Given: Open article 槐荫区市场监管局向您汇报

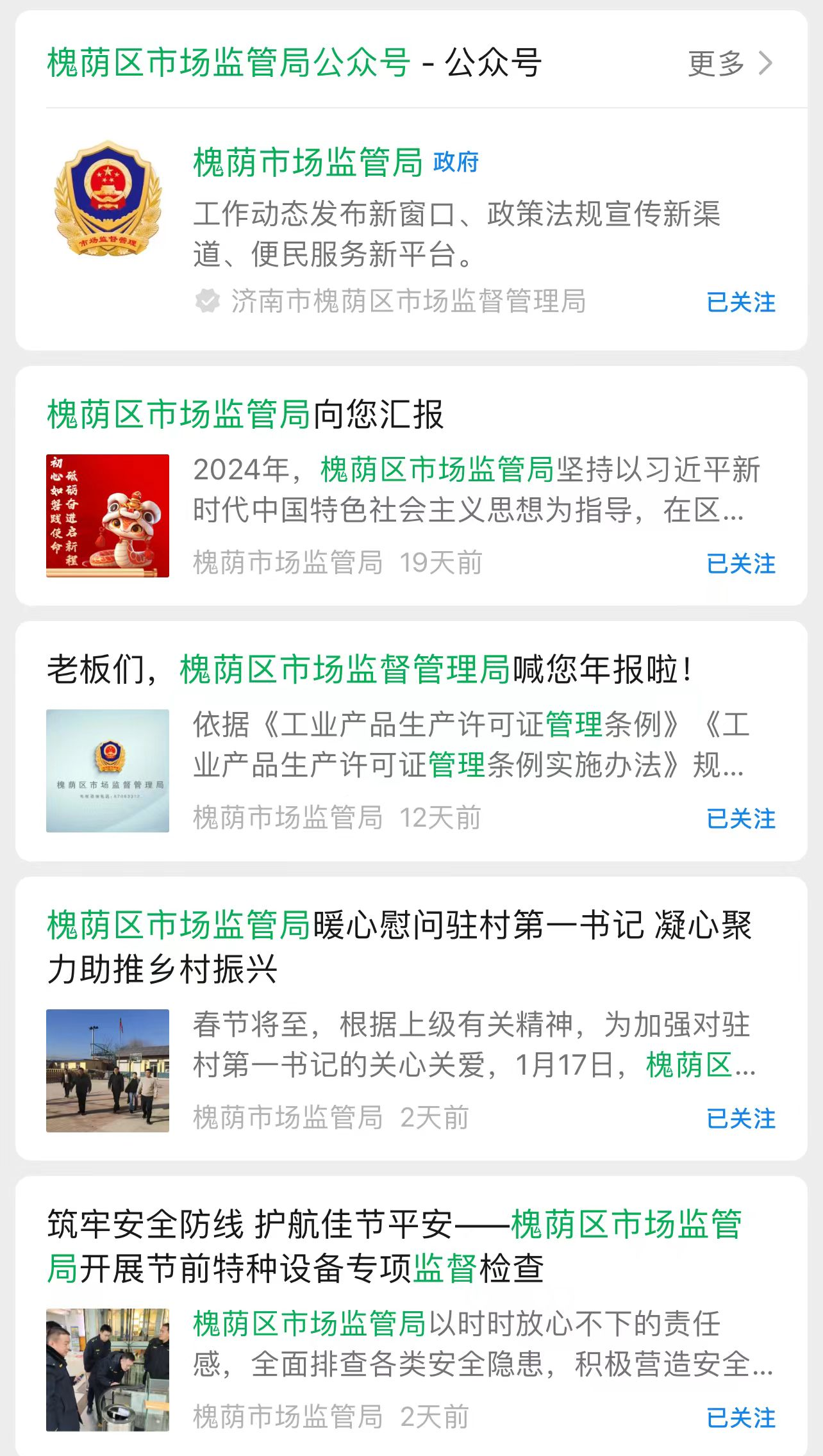Looking at the screenshot, I should (245, 414).
